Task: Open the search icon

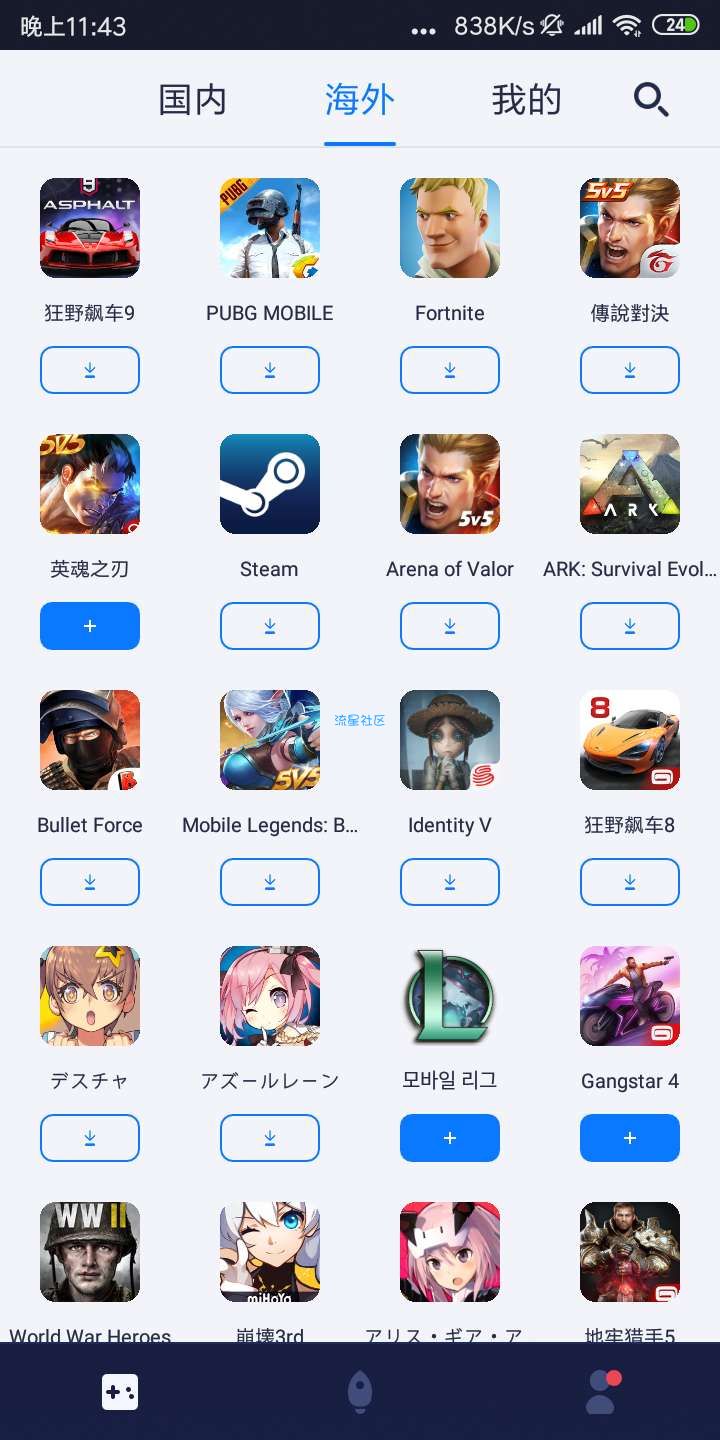Action: pos(651,99)
